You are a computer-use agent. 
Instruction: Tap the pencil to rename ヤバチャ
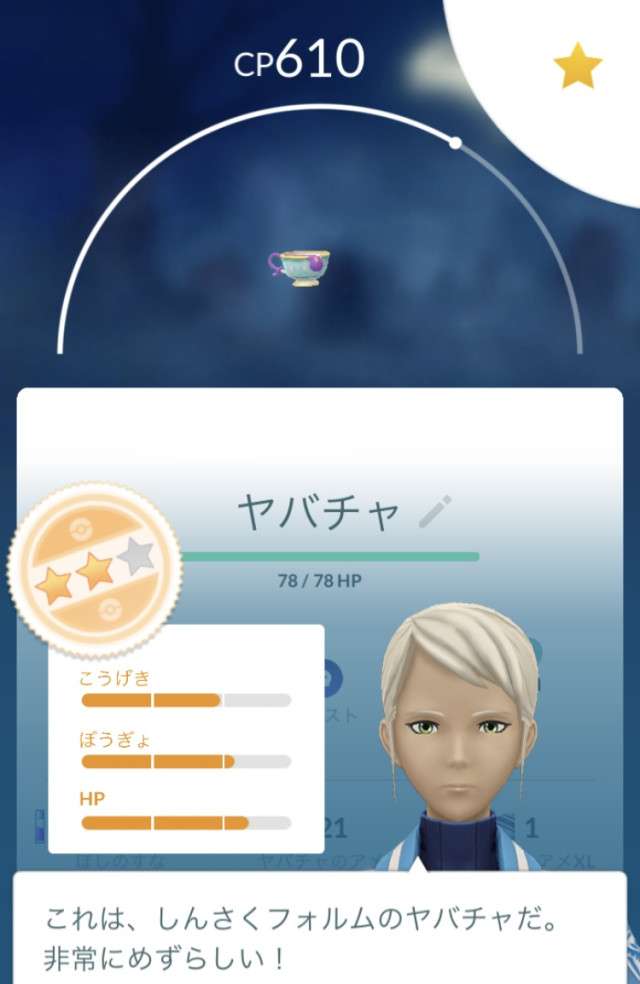pos(435,511)
